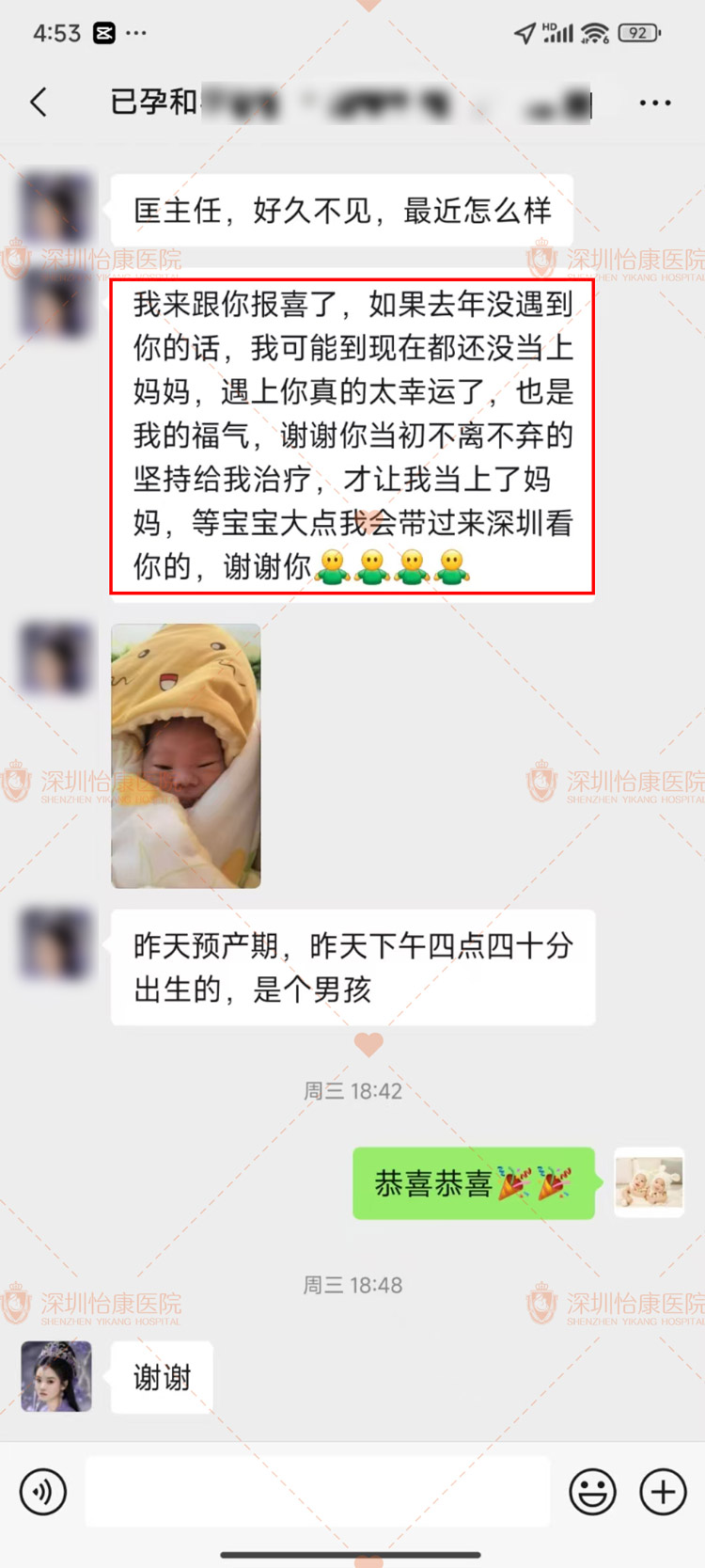View the baby photo message
The width and height of the screenshot is (705, 1568).
186,756
